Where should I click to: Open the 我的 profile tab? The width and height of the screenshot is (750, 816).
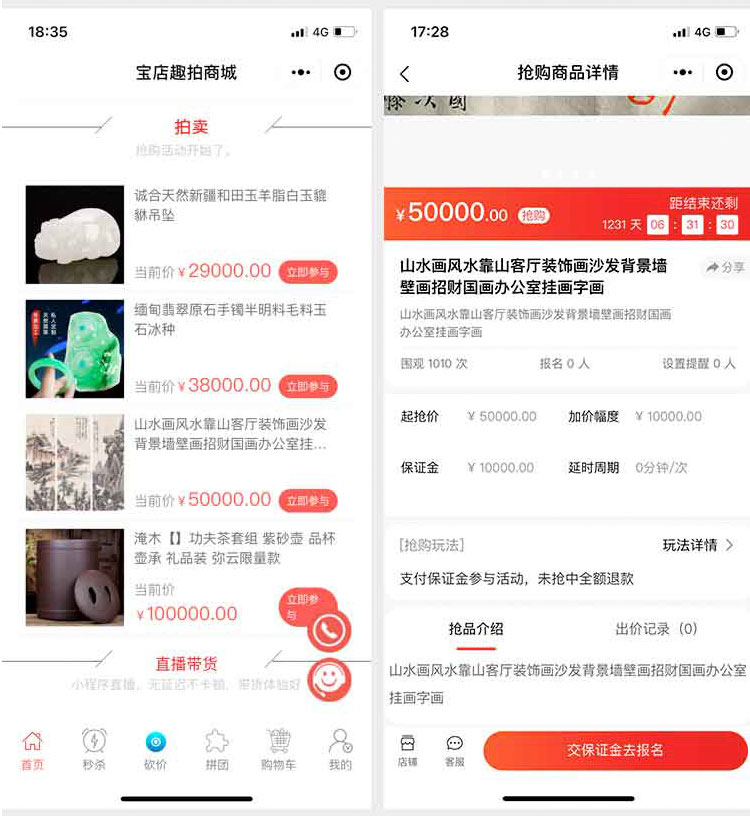coord(340,749)
